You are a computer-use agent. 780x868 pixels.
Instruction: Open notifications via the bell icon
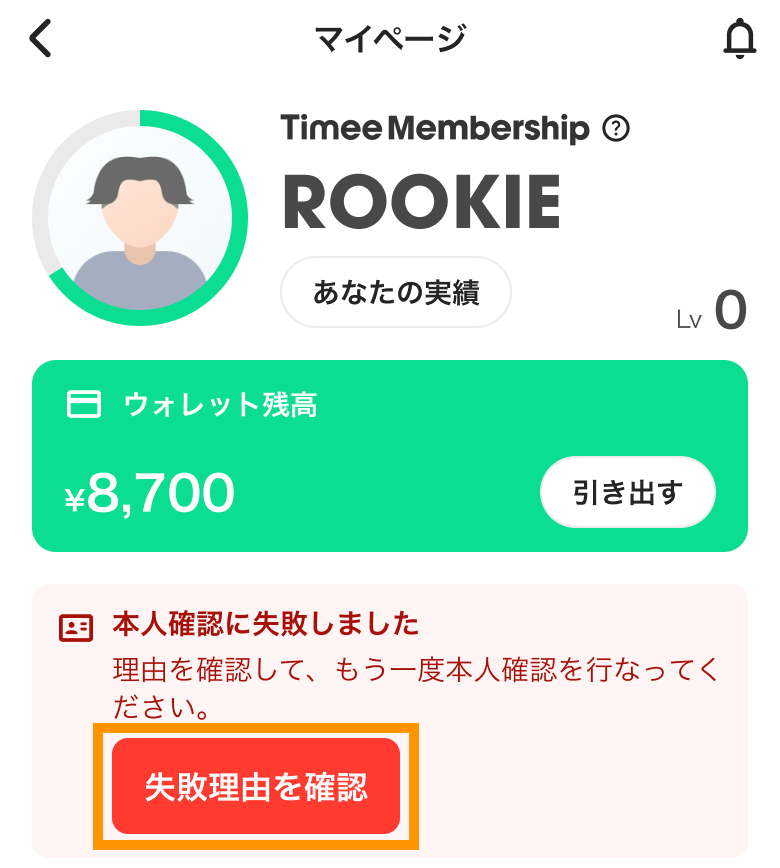coord(742,38)
